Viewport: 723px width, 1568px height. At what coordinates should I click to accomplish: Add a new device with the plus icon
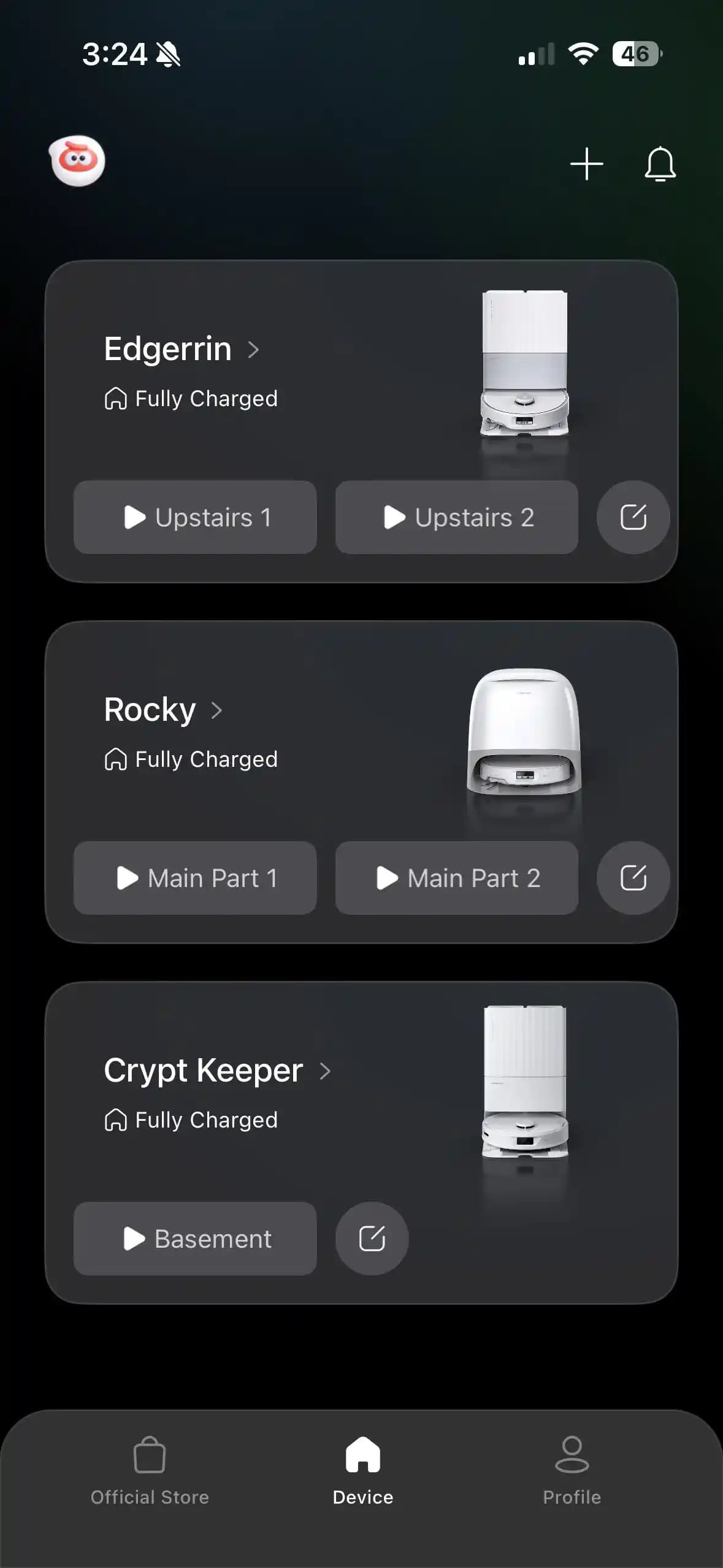[586, 164]
